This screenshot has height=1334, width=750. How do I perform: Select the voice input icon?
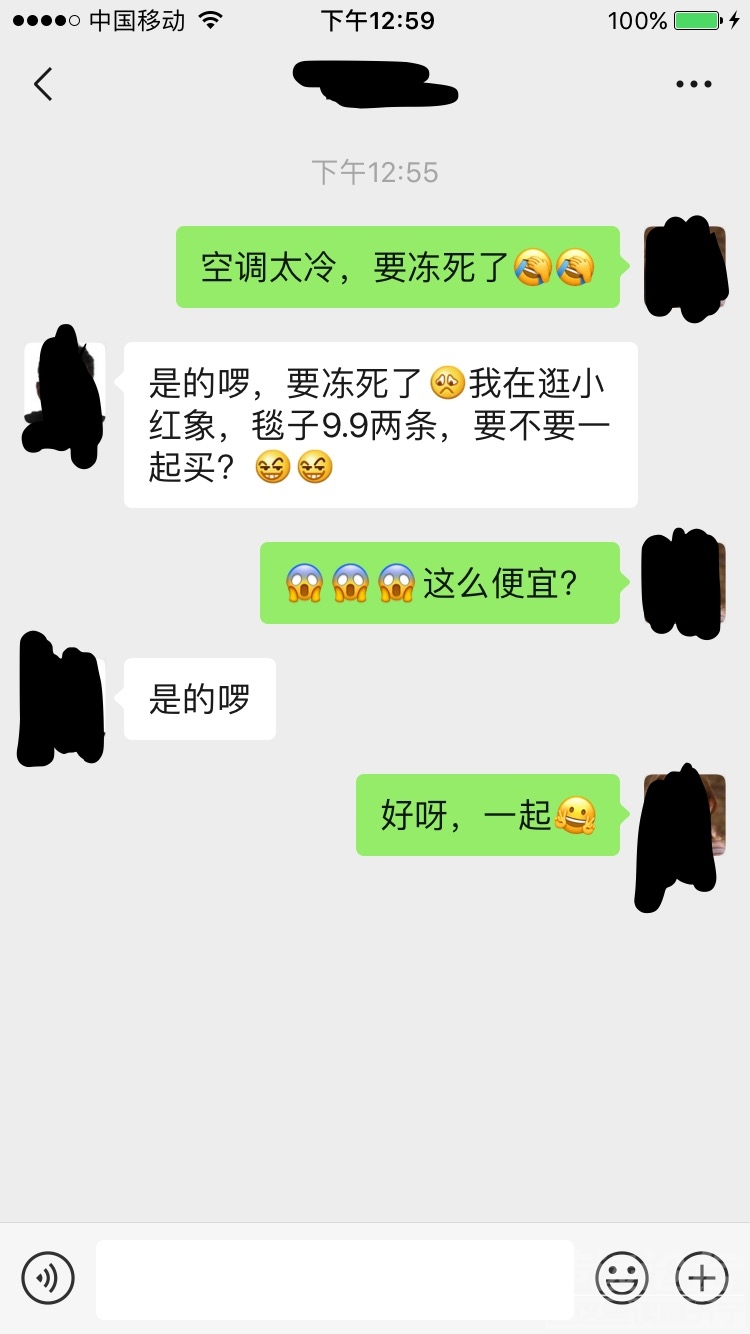[47, 1277]
